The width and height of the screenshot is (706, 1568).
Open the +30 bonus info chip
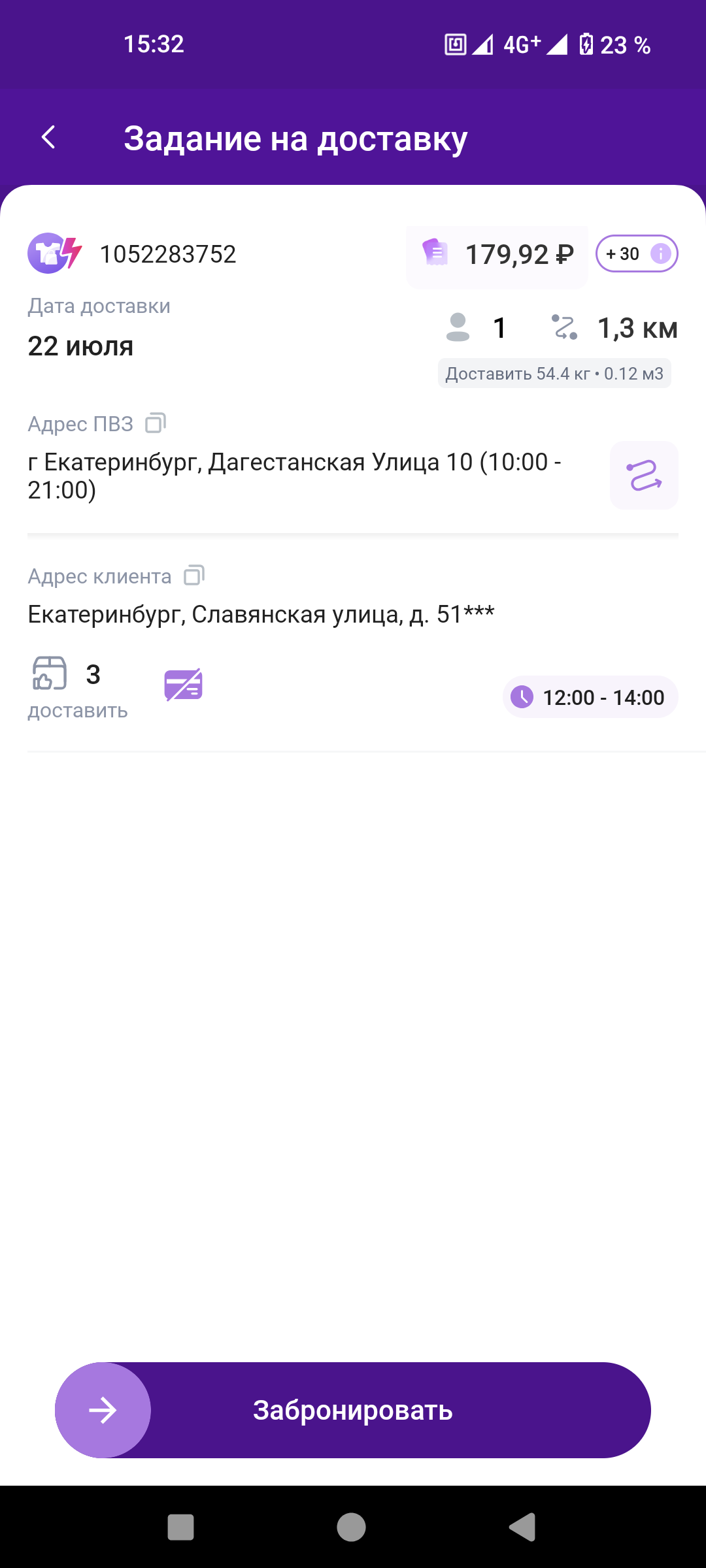637,253
